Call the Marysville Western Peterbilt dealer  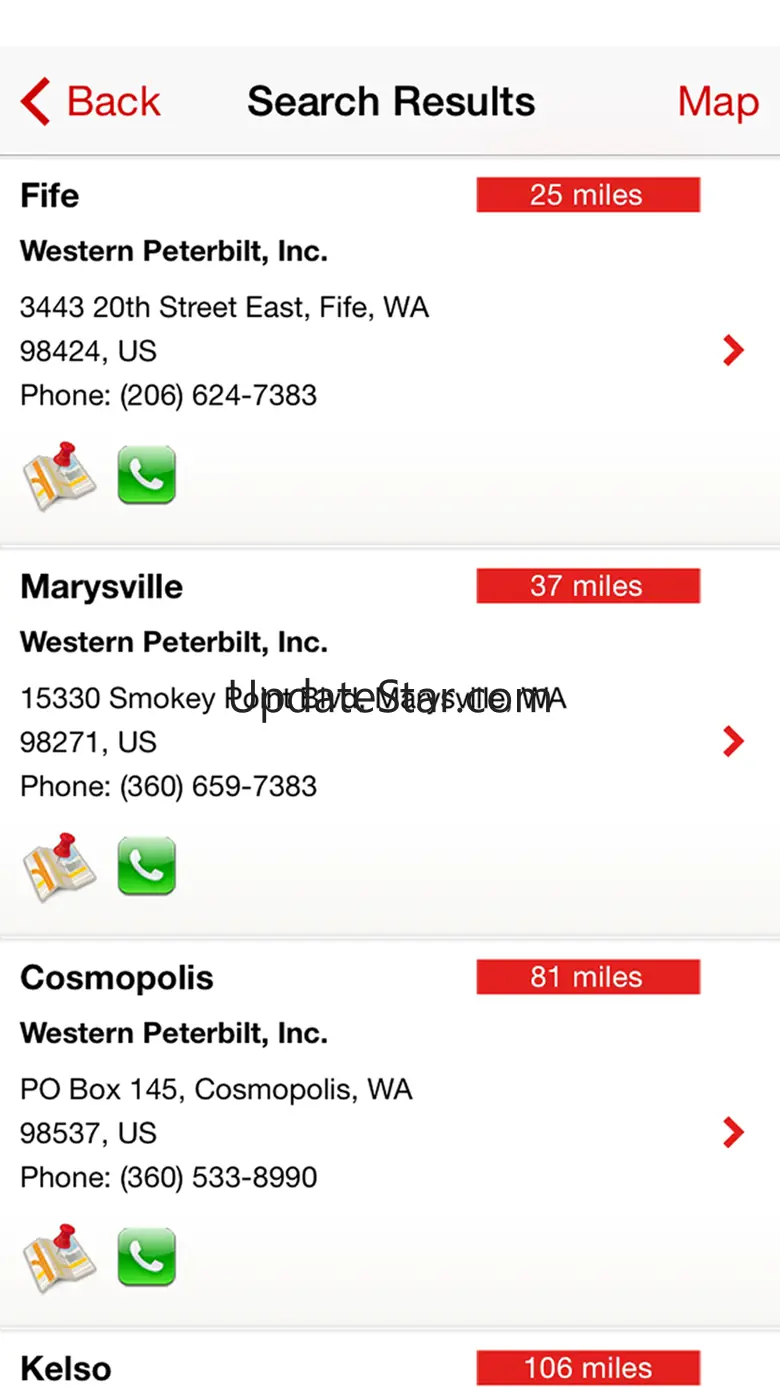point(146,866)
